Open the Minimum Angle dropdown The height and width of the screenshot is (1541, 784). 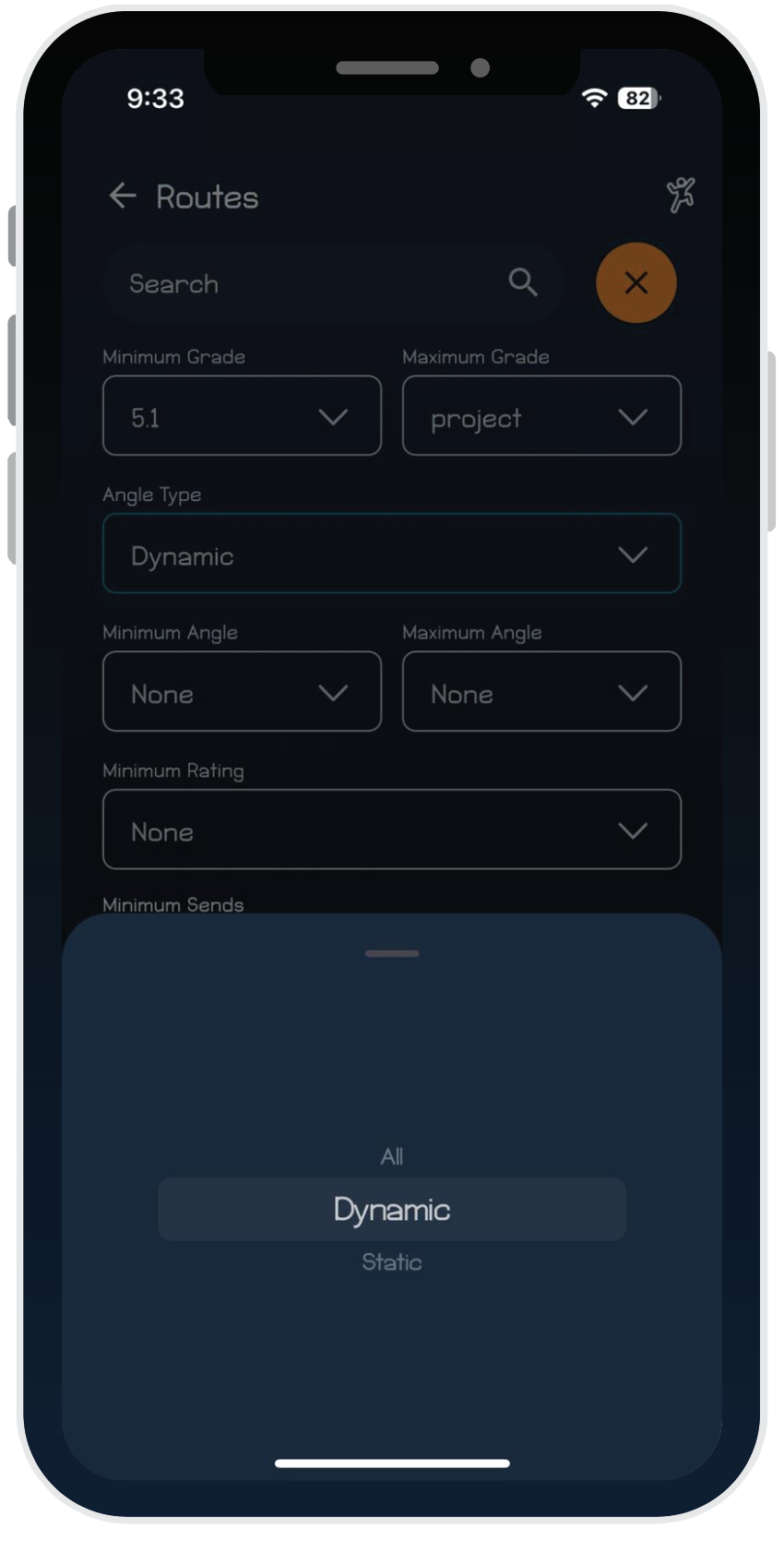pos(242,692)
